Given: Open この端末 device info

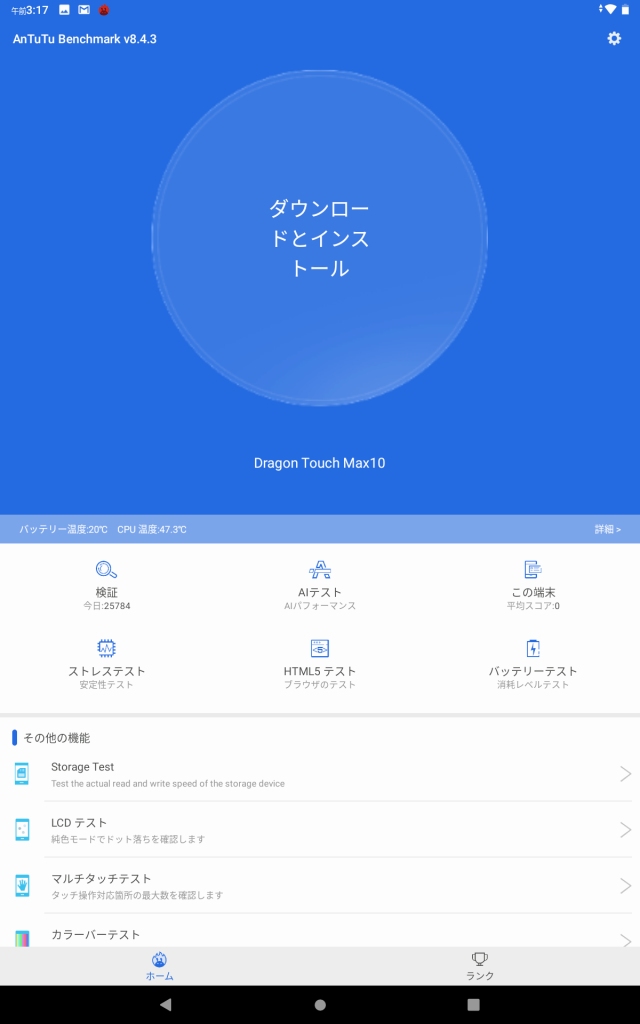Looking at the screenshot, I should (533, 585).
